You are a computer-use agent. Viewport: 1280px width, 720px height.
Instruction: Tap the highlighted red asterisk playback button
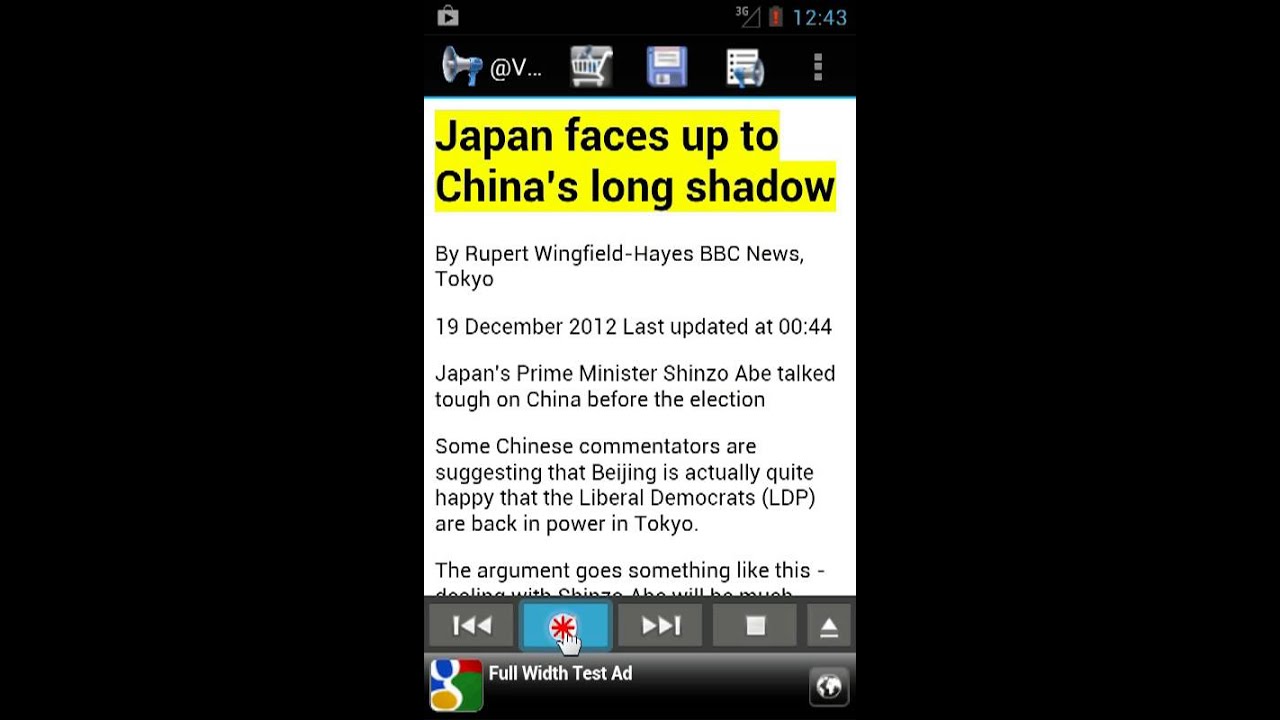click(x=565, y=626)
